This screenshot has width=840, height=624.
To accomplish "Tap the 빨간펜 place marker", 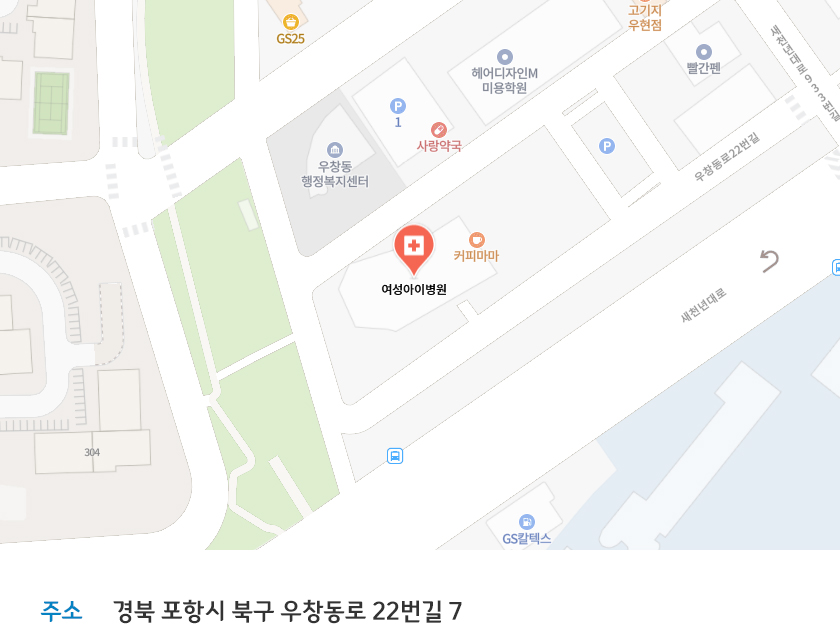I will (x=704, y=52).
